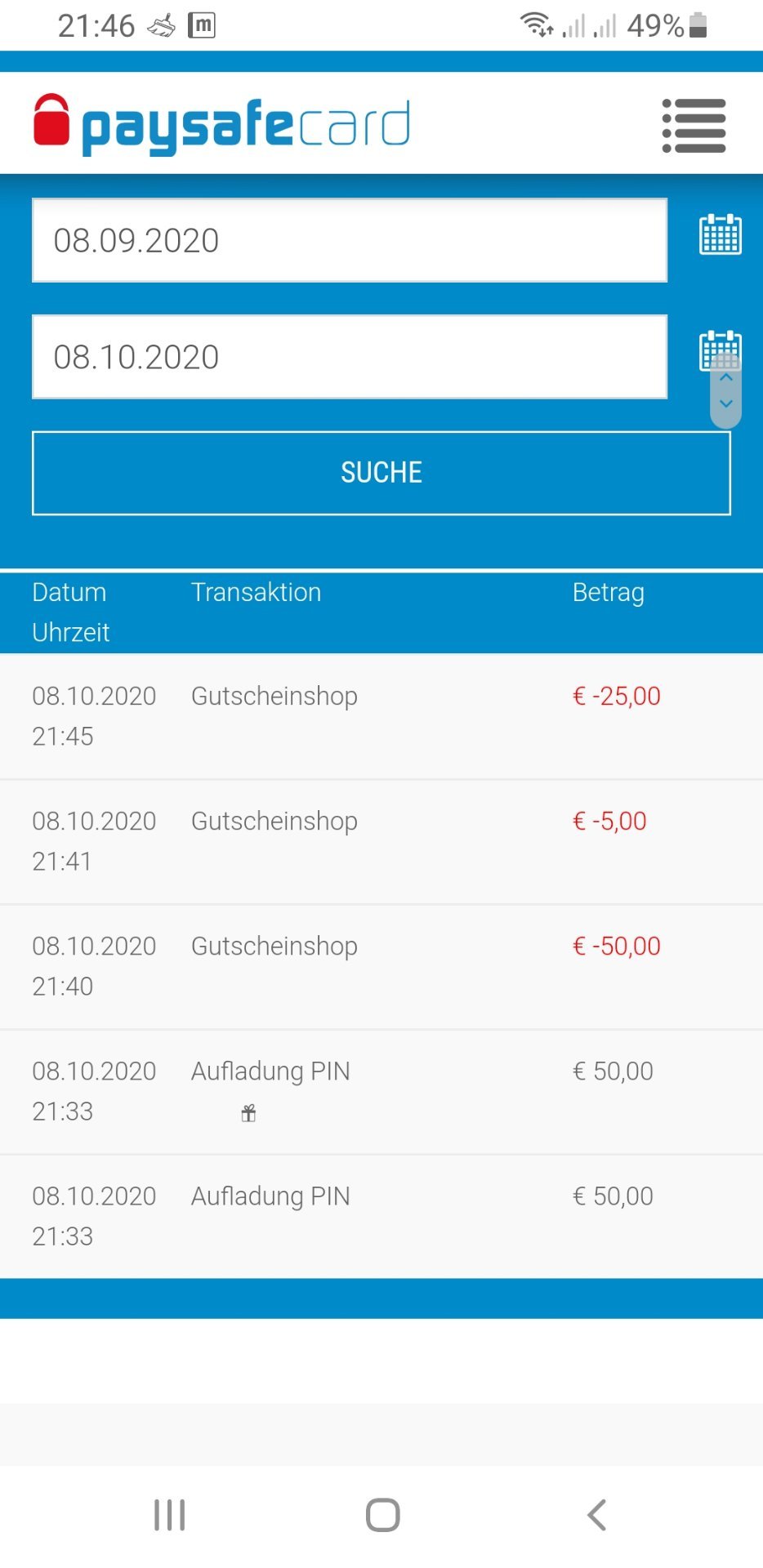
Task: Tap the SUCHE search button
Action: 381,473
